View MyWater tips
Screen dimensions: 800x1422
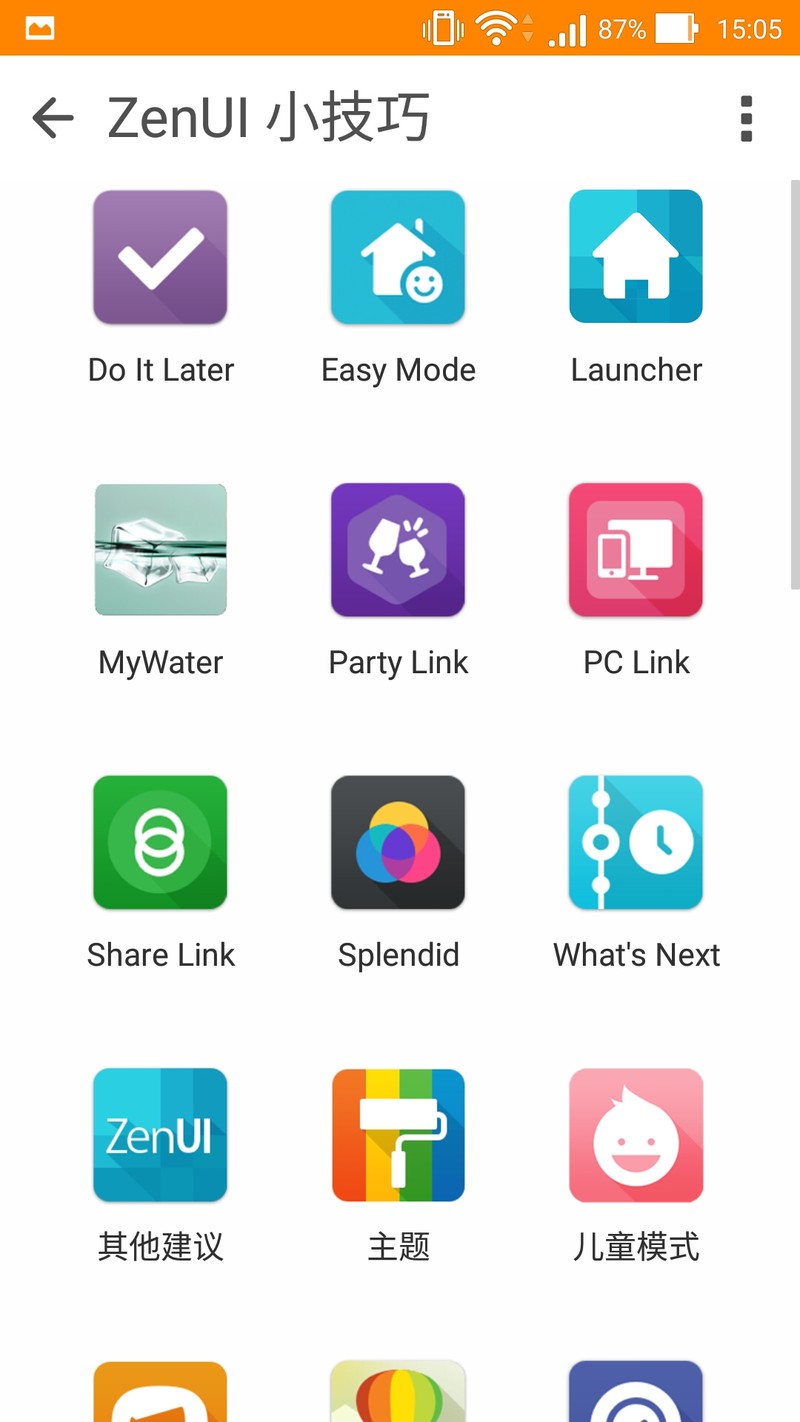point(160,550)
